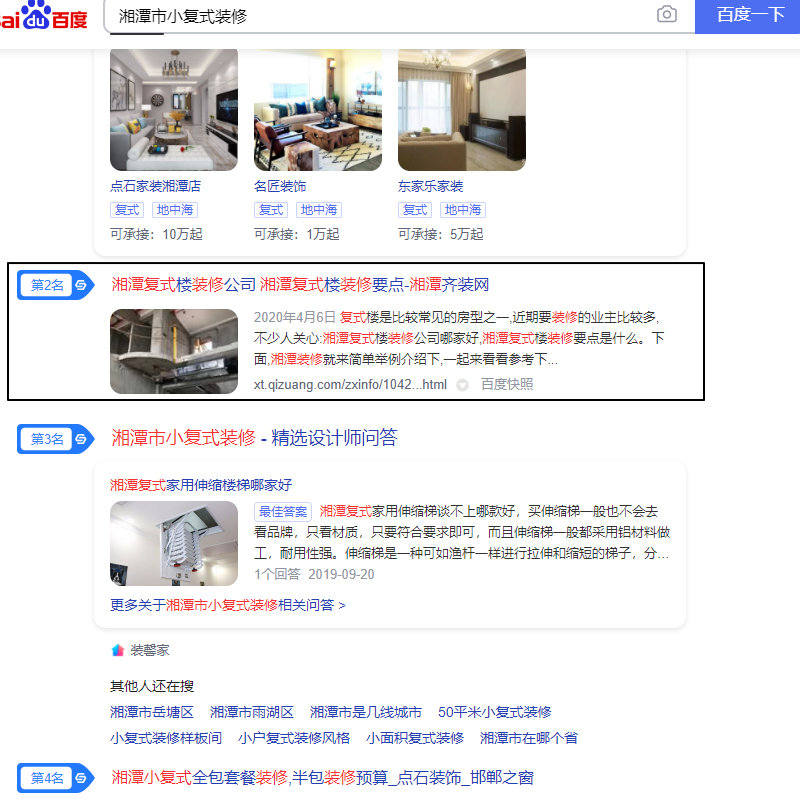Search related term 小面积复式装修
The image size is (800, 800).
pyautogui.click(x=415, y=738)
